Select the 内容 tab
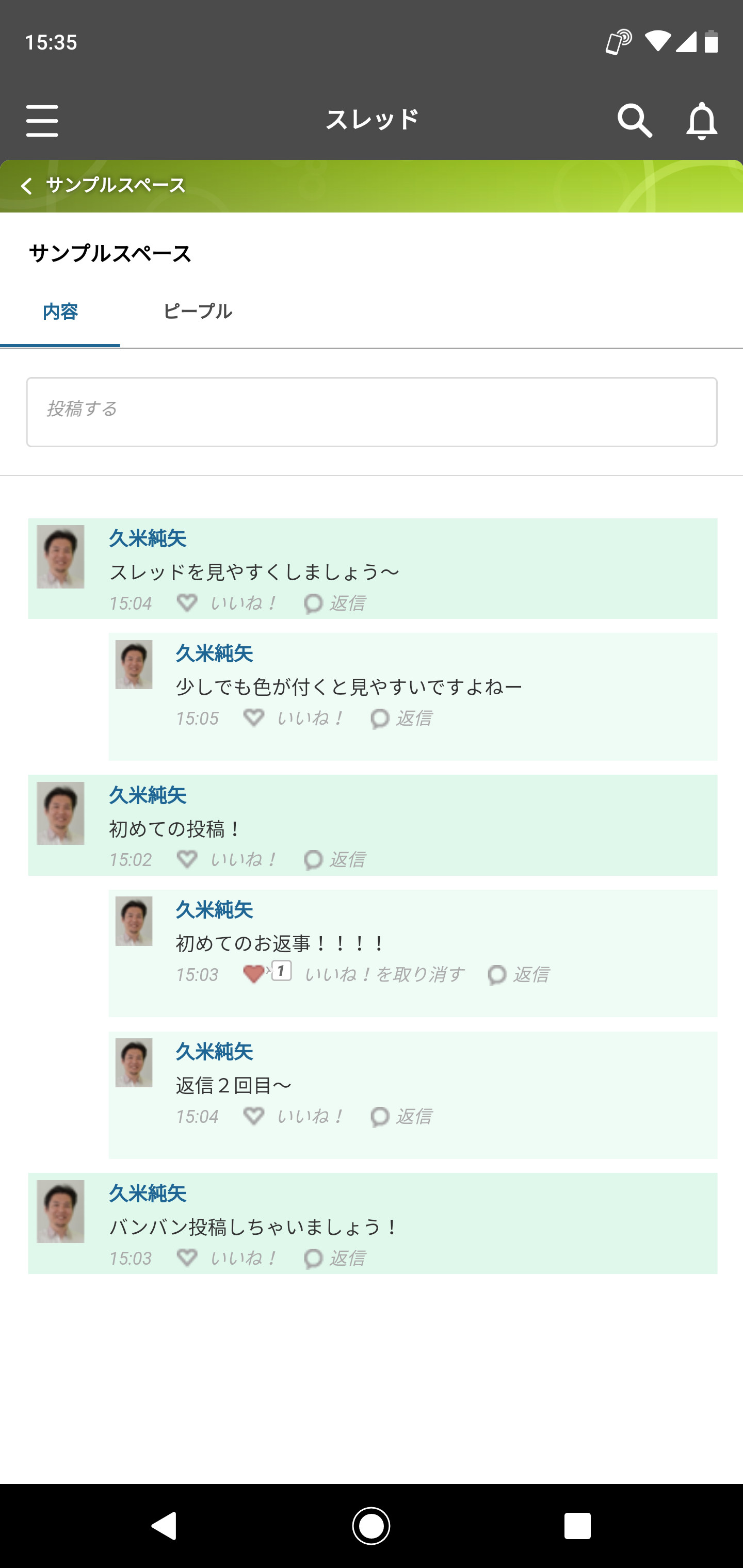 60,312
